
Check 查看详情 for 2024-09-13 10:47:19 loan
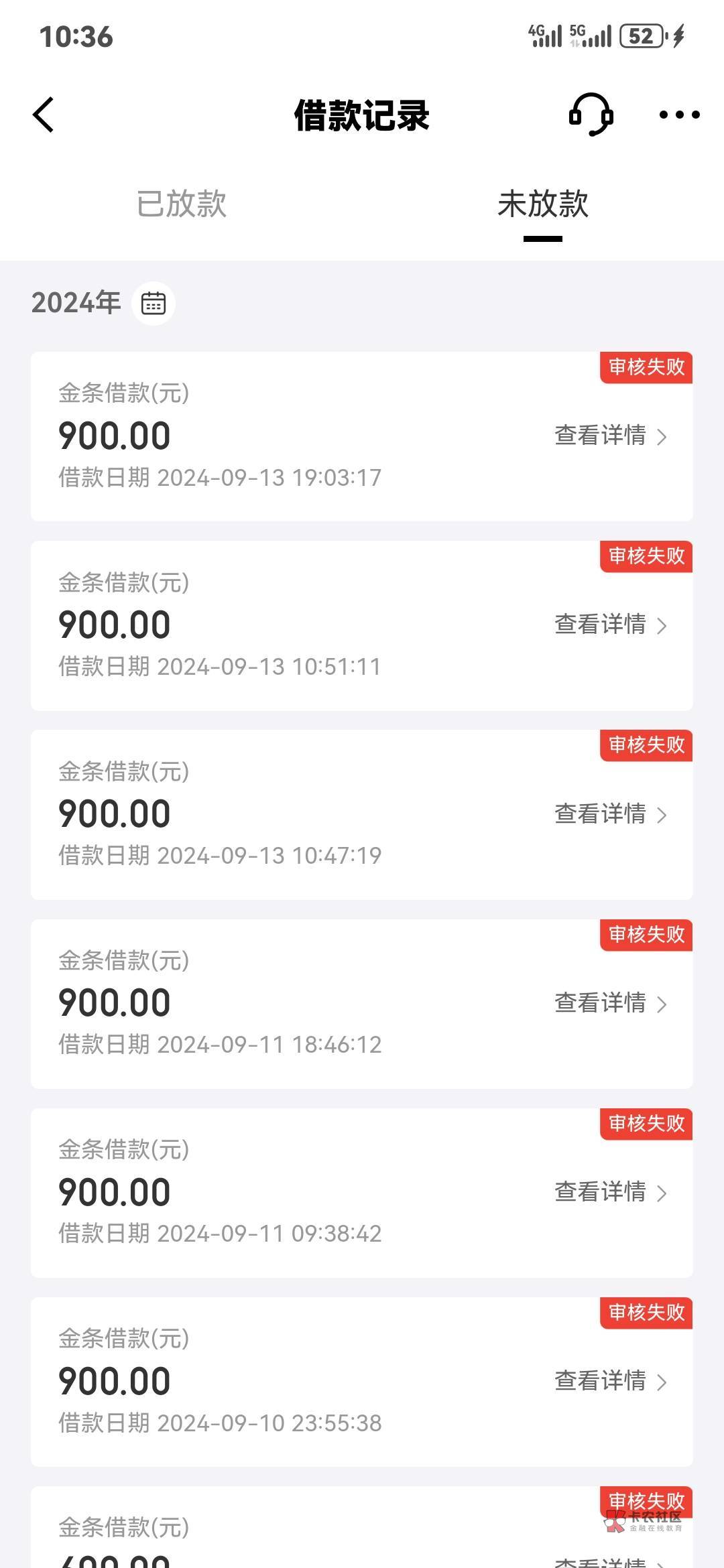[x=610, y=814]
